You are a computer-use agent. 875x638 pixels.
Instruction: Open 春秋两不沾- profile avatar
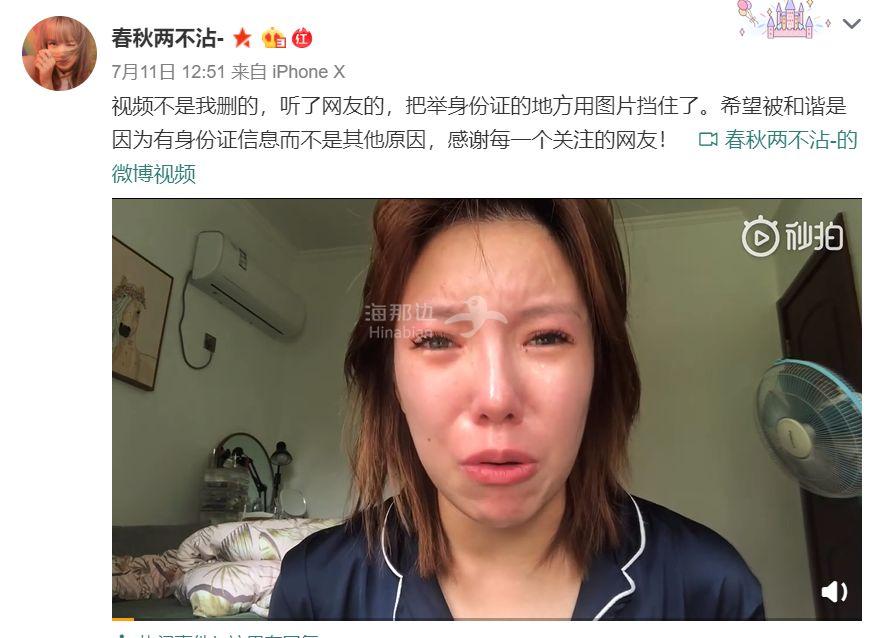(x=59, y=53)
